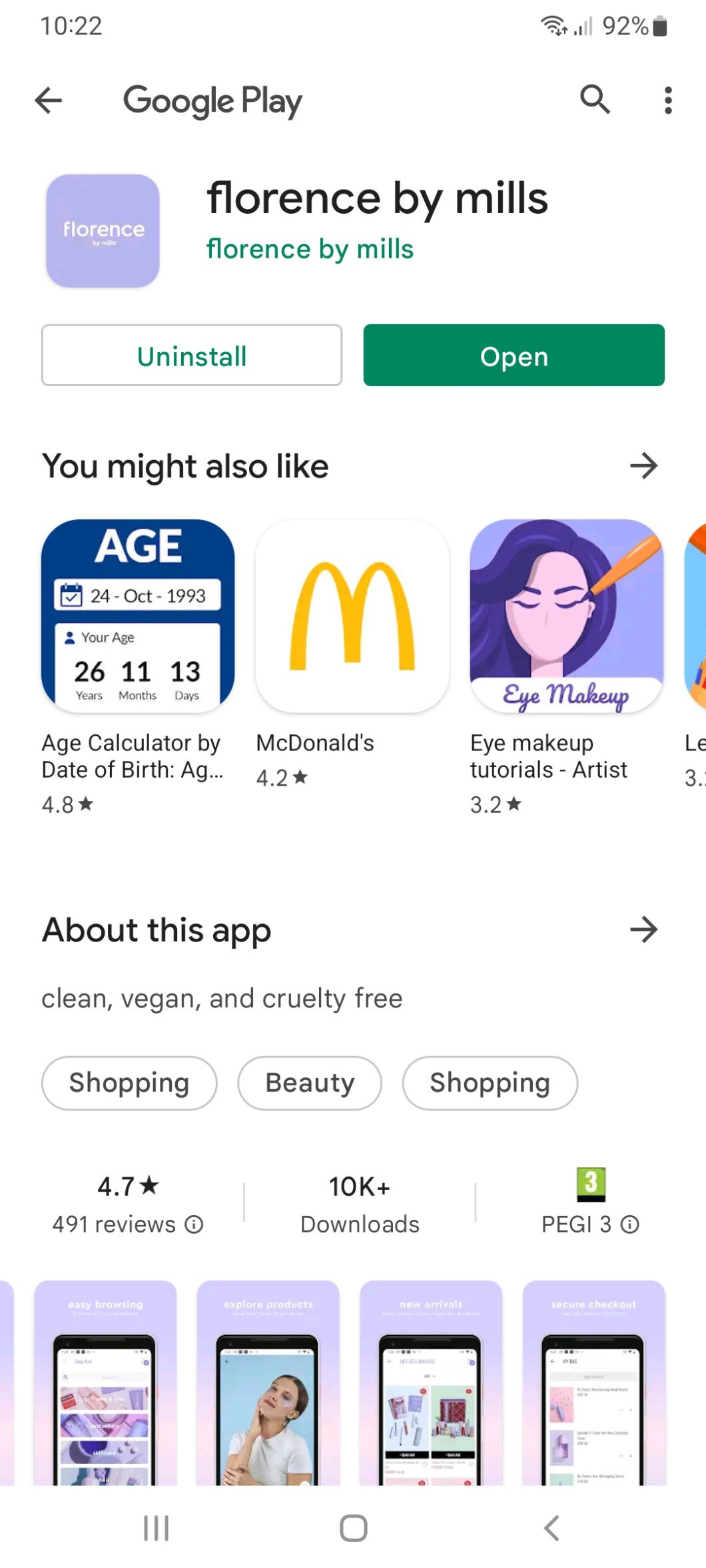
Task: Tap the first Shopping category chip
Action: click(129, 1083)
